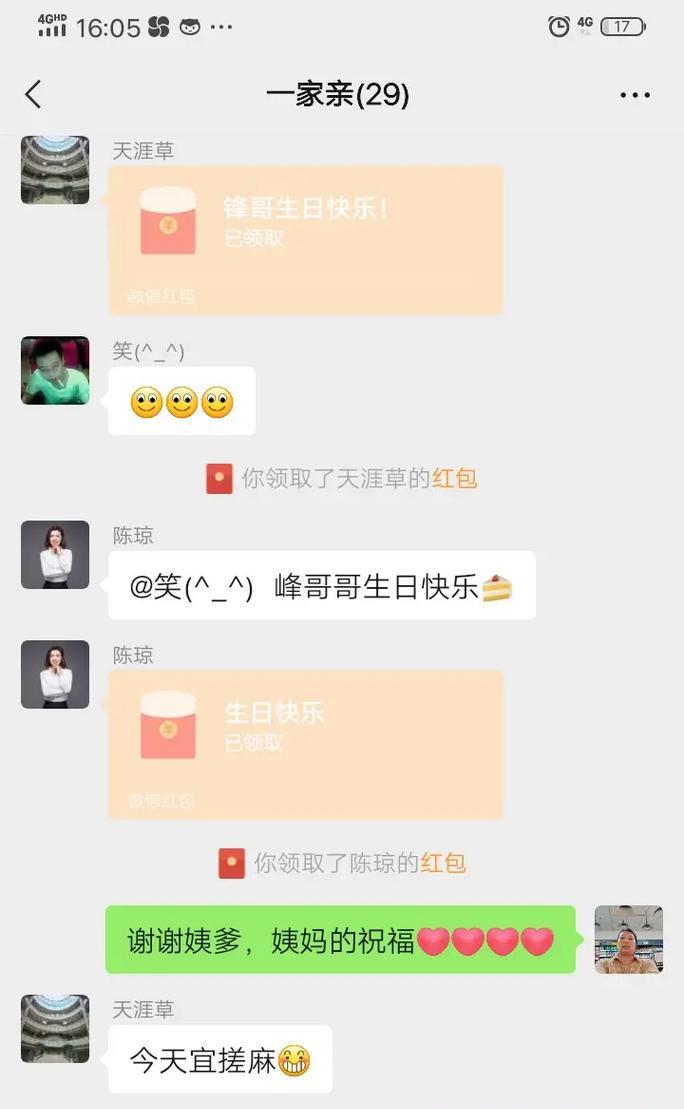Go back from the 一家亲 group chat
This screenshot has height=1109, width=684.
(x=33, y=95)
